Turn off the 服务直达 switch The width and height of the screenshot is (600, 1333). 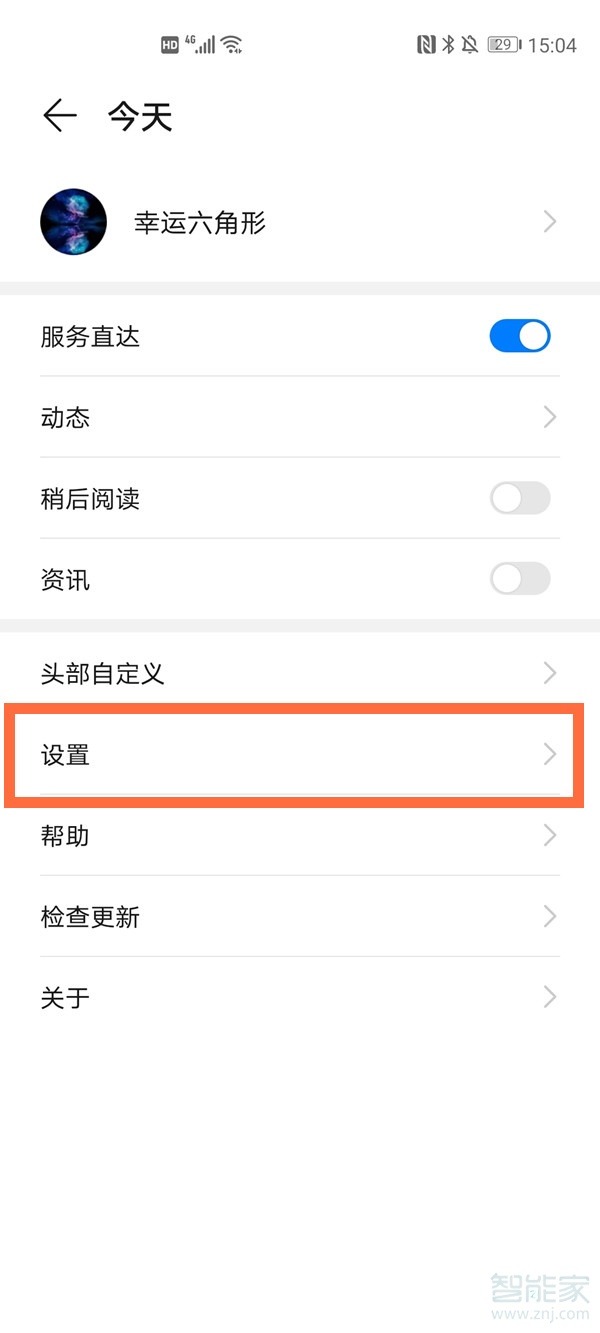pos(519,337)
